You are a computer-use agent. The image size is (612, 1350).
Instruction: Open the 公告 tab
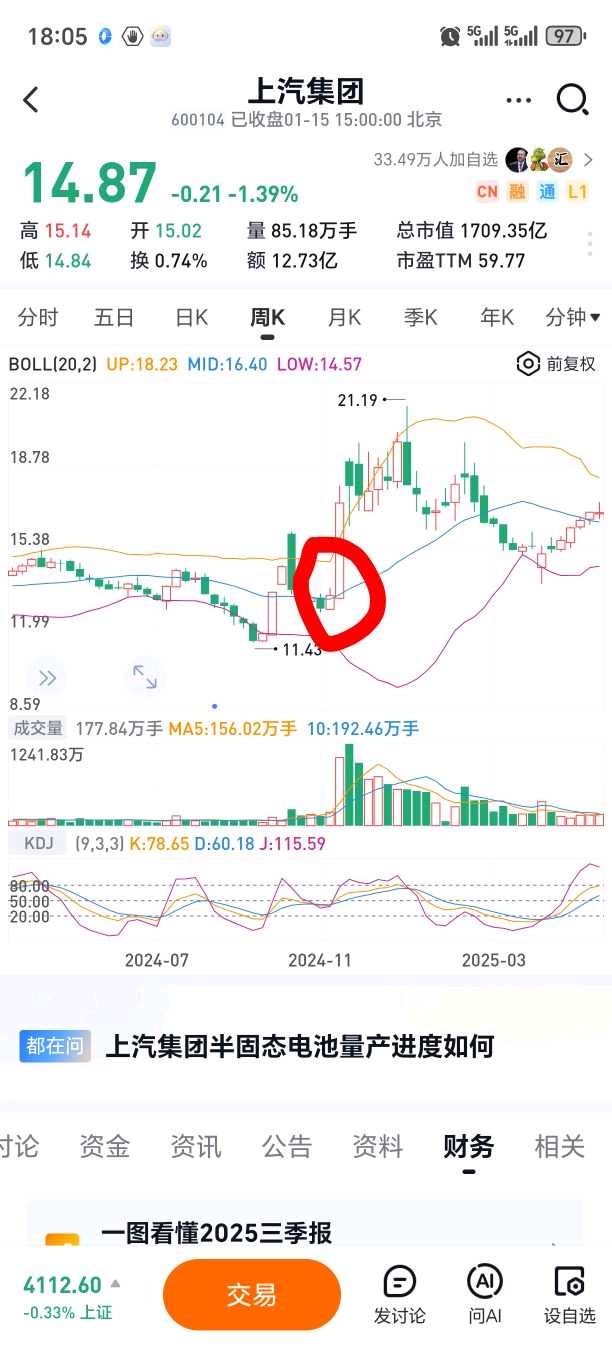click(x=287, y=1146)
